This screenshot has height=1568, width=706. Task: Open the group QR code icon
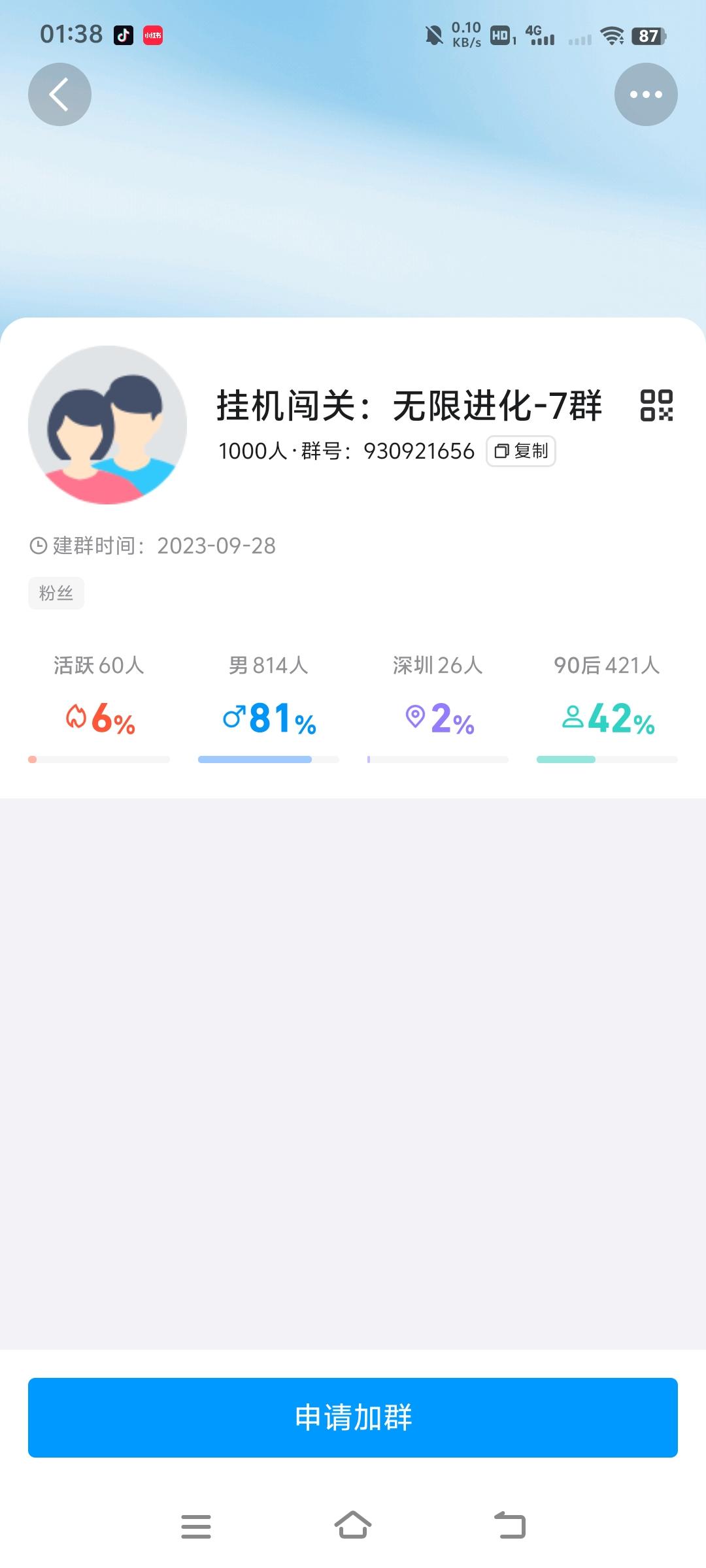coord(656,405)
